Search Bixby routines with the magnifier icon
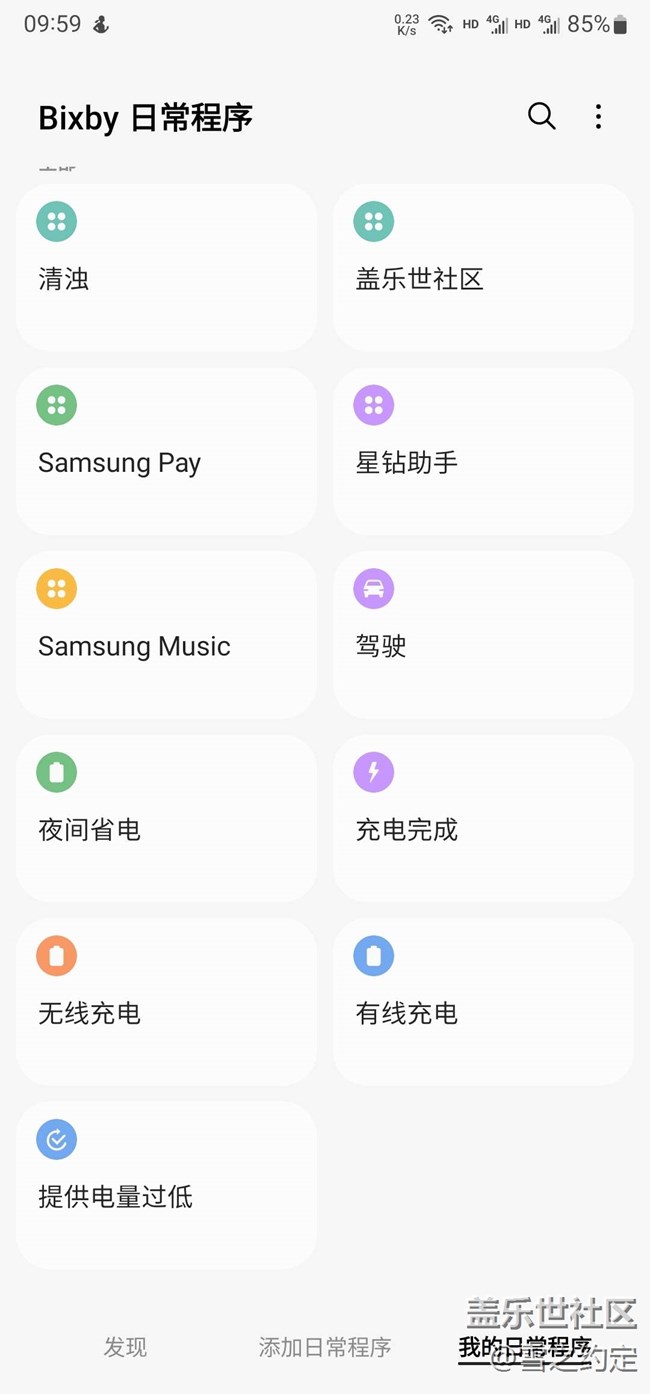 click(x=541, y=117)
